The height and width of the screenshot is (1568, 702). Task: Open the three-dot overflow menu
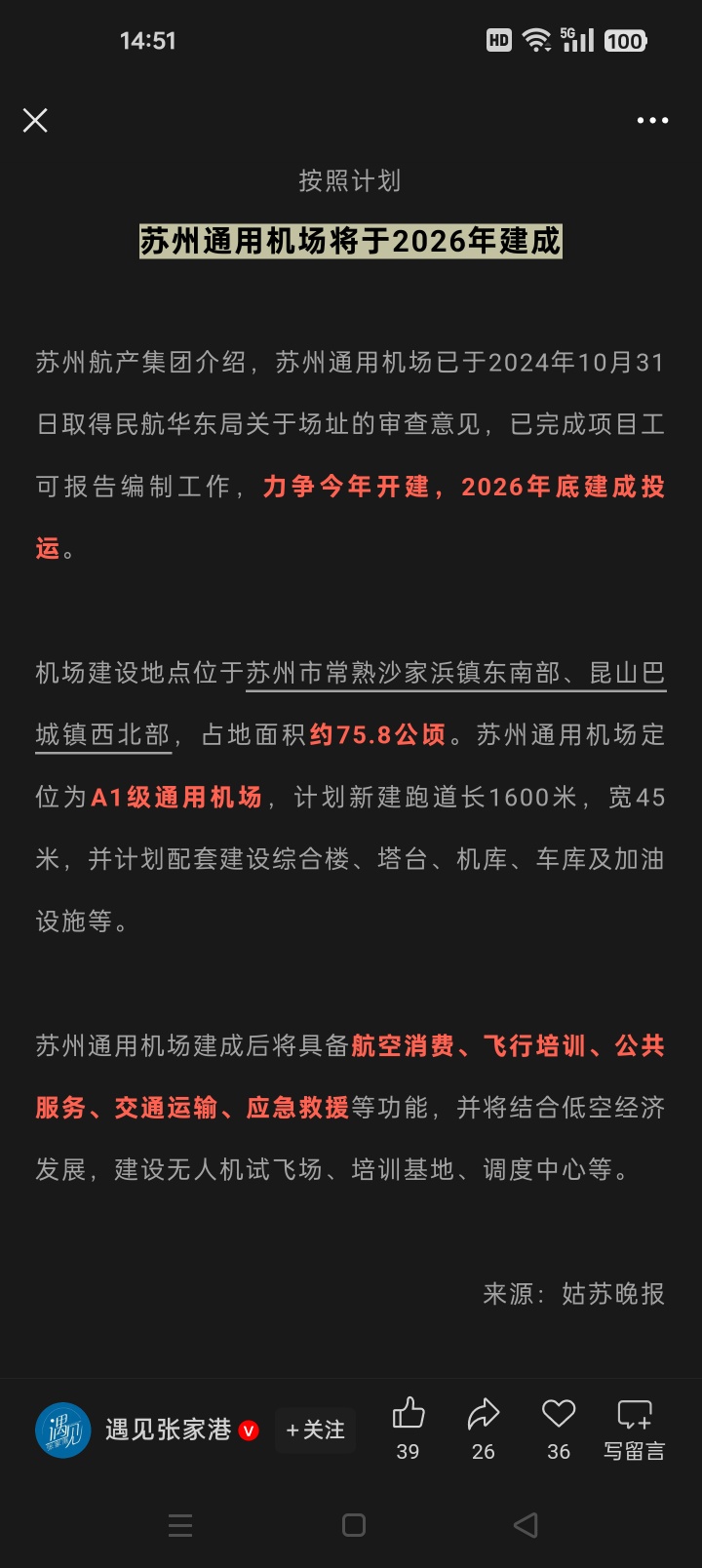coord(652,121)
